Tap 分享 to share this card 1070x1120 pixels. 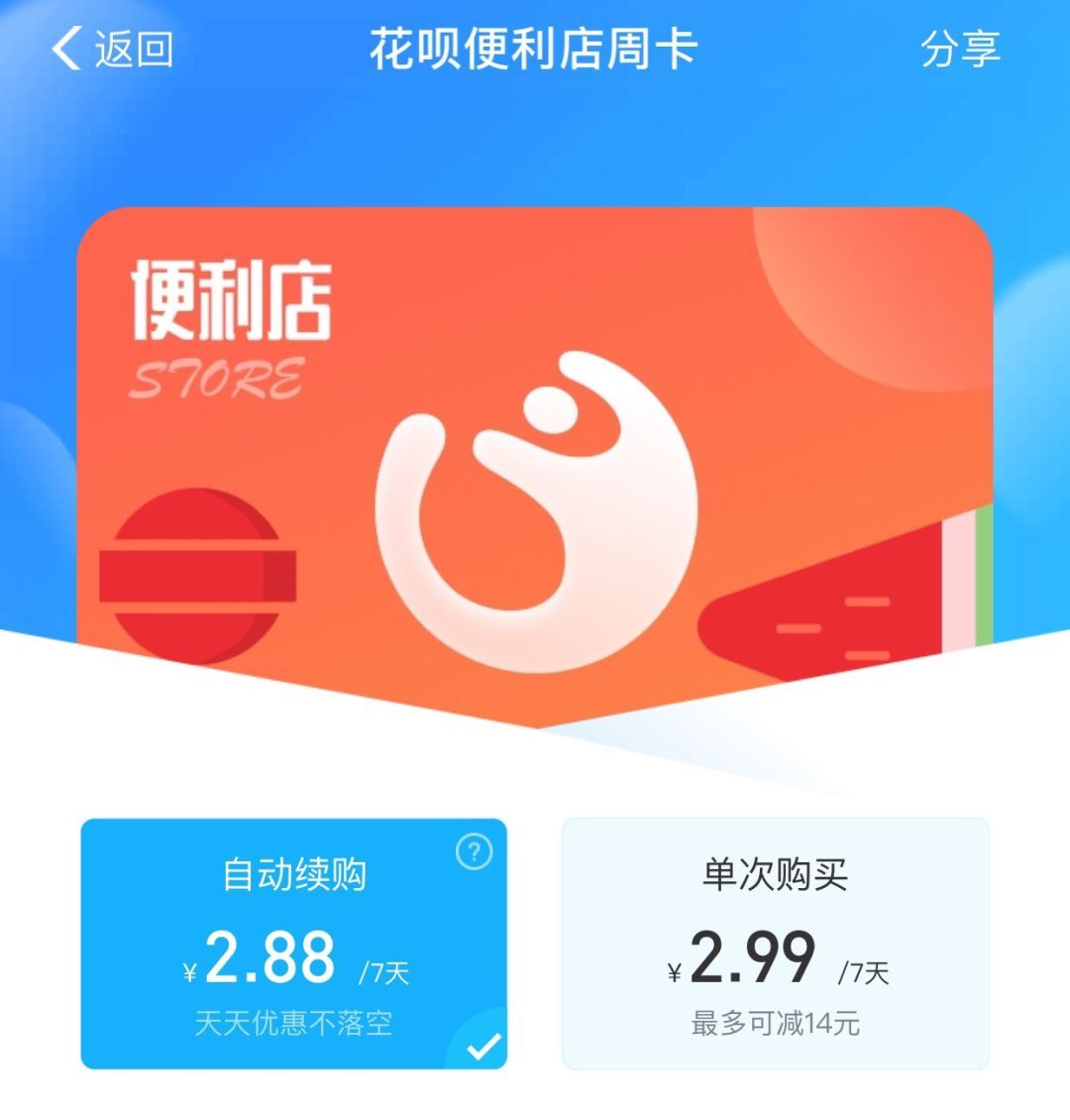tap(959, 49)
